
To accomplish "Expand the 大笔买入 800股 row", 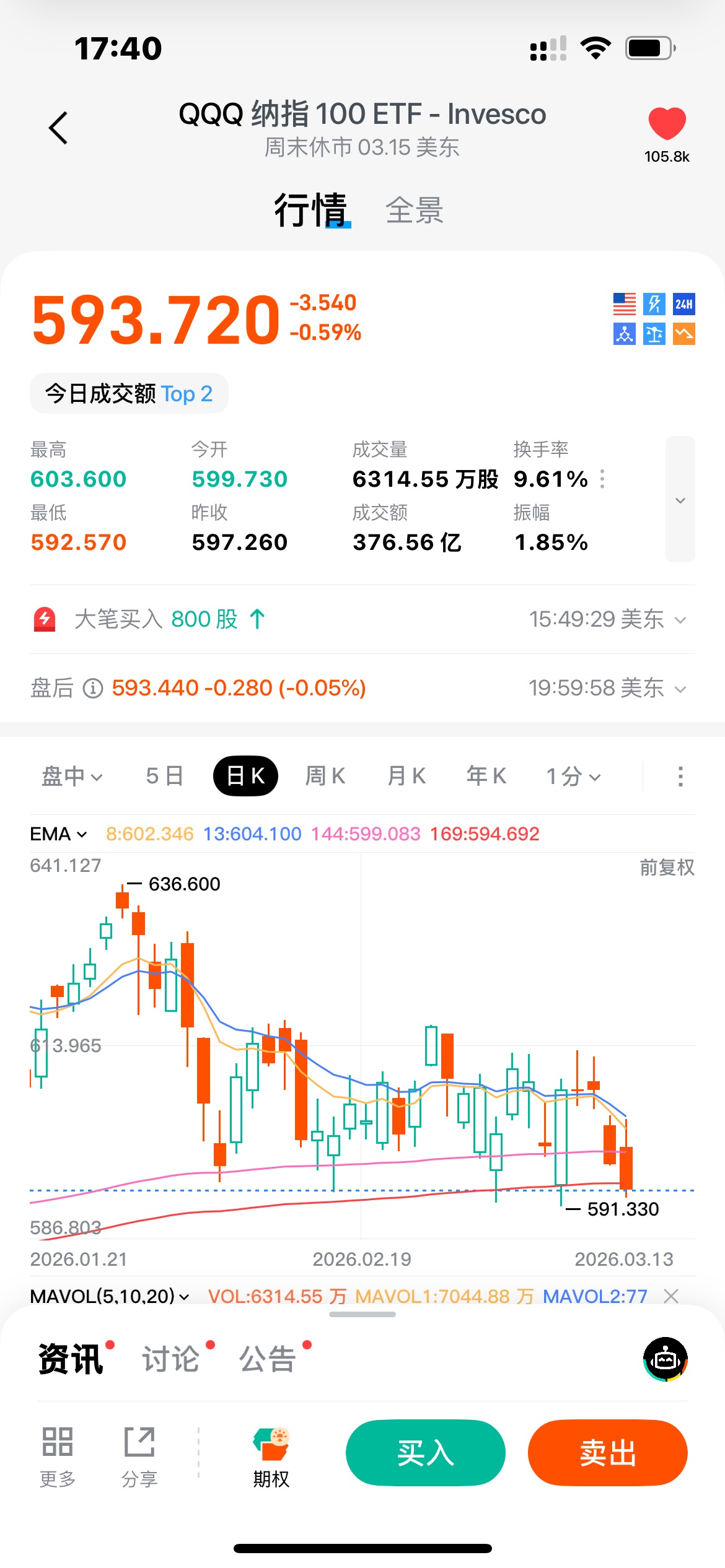I will pyautogui.click(x=680, y=619).
